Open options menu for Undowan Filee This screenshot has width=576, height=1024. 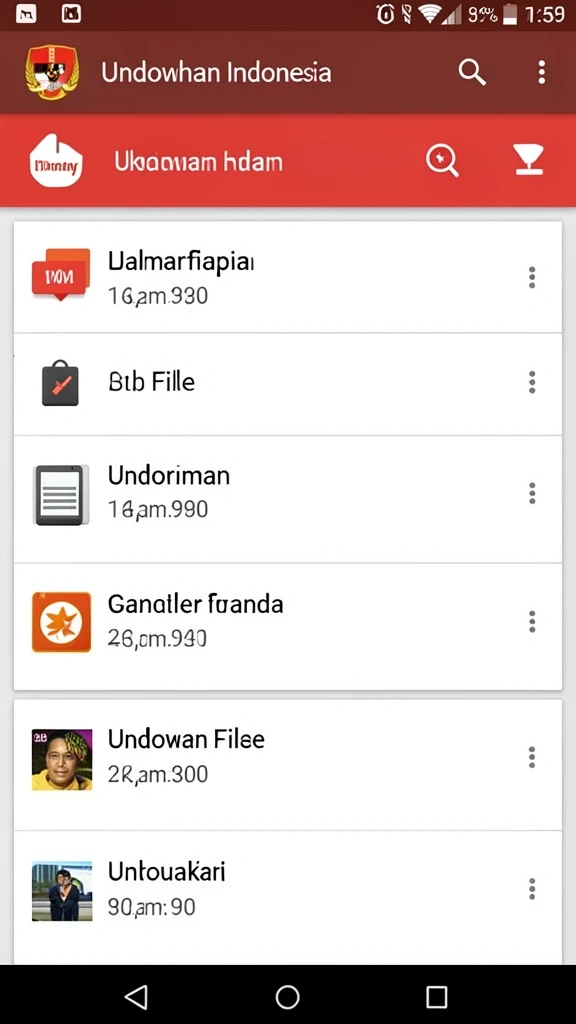(x=532, y=758)
